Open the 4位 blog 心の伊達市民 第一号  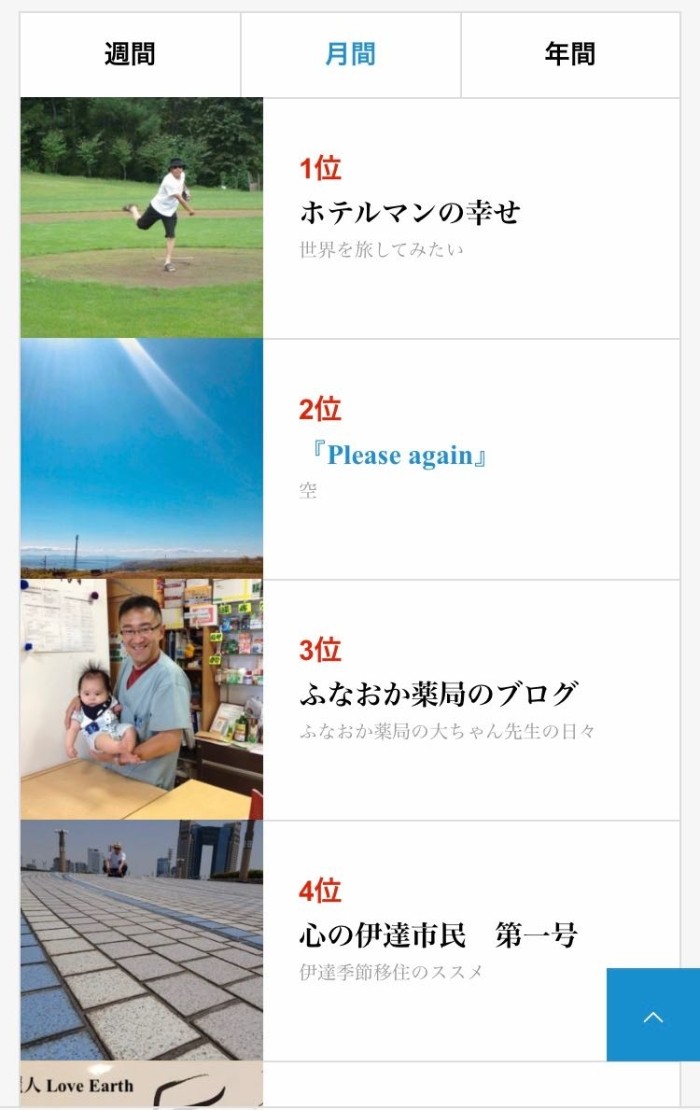click(x=438, y=936)
